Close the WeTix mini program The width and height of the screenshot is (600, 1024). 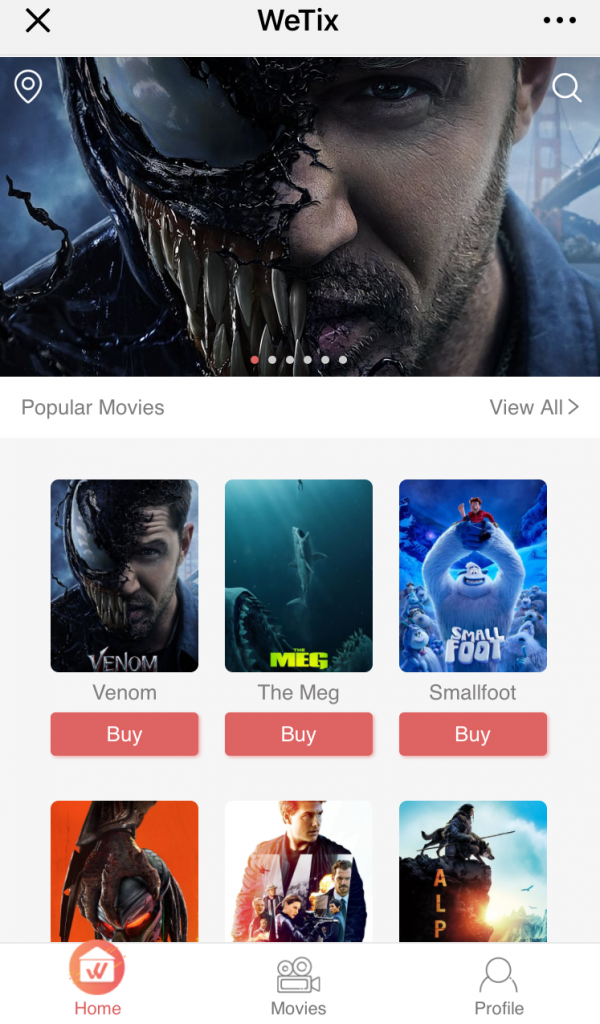[38, 20]
